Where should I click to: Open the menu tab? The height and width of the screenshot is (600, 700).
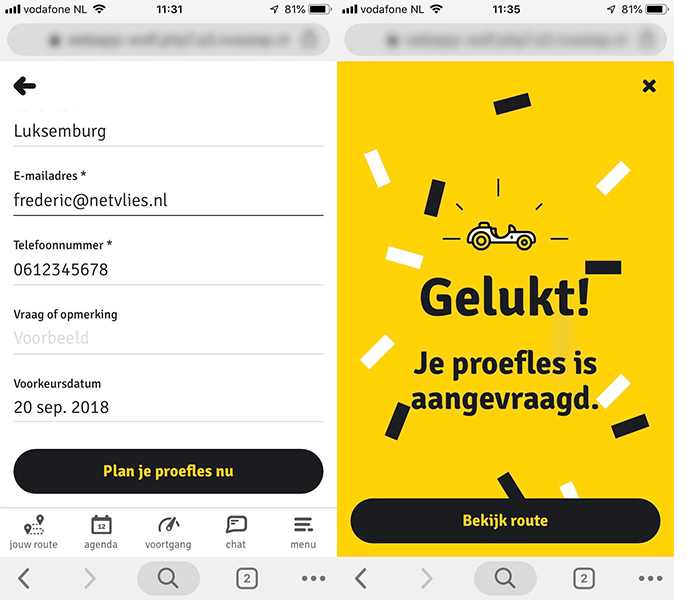point(303,532)
